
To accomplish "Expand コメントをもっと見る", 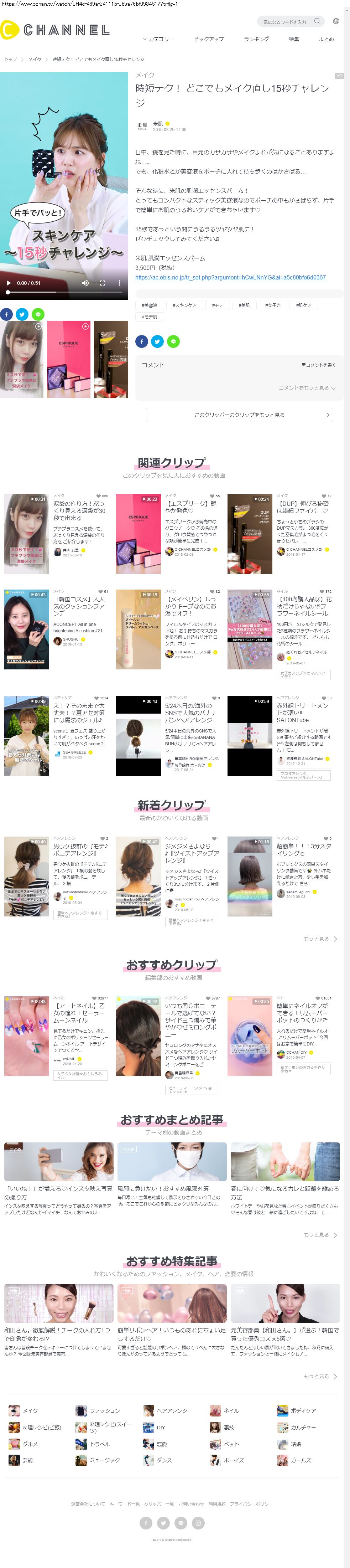I will [x=307, y=388].
